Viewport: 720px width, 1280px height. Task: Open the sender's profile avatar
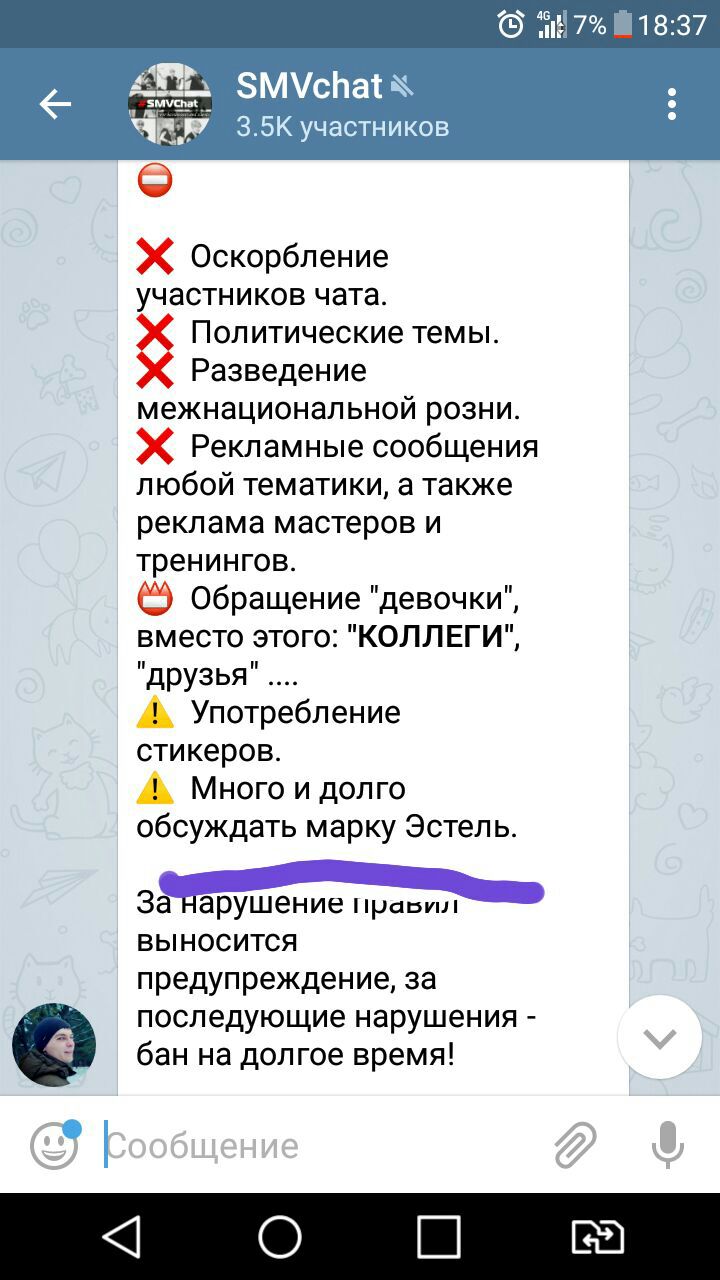54,1045
